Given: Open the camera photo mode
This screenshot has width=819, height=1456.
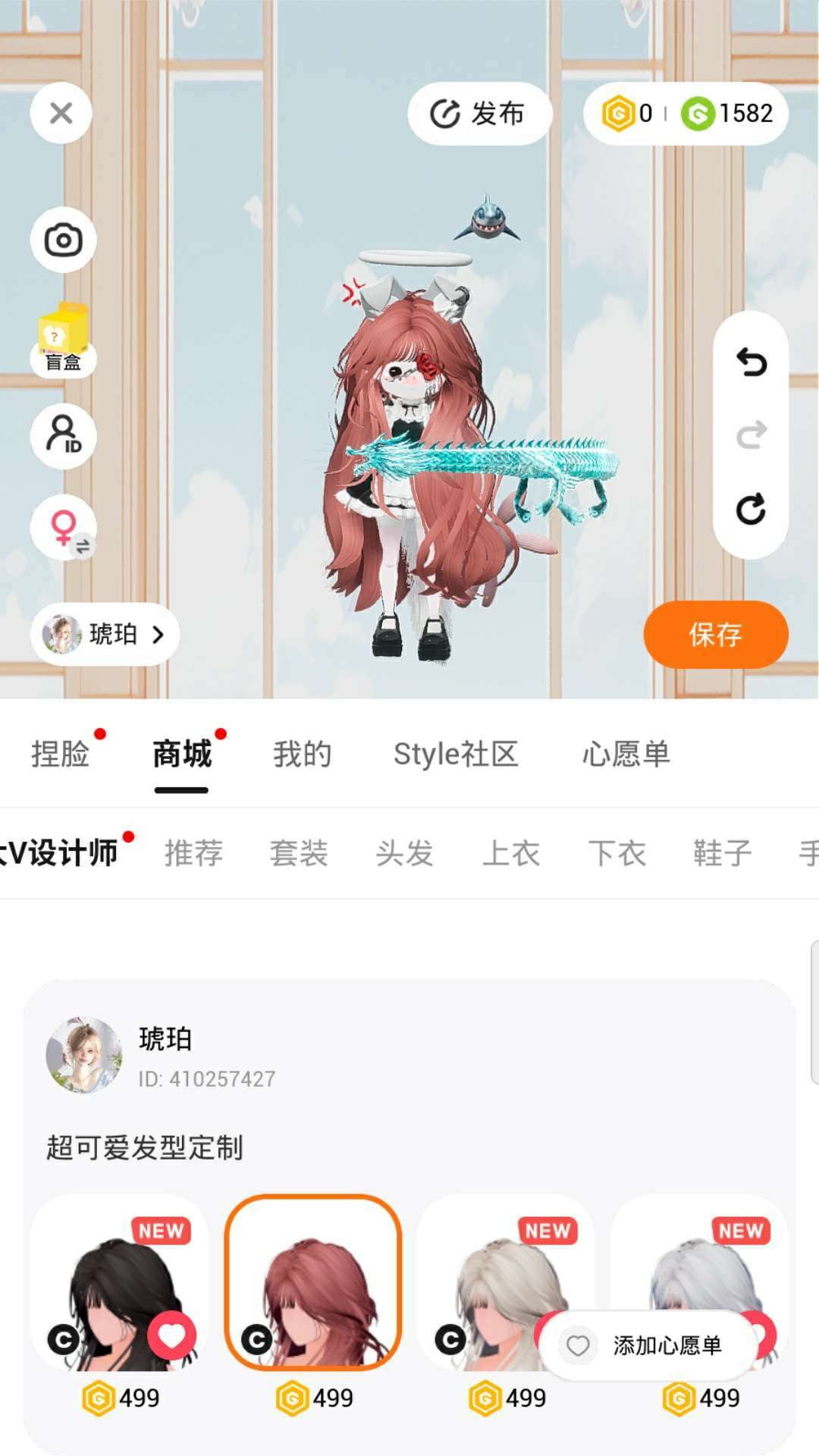Looking at the screenshot, I should click(x=63, y=240).
